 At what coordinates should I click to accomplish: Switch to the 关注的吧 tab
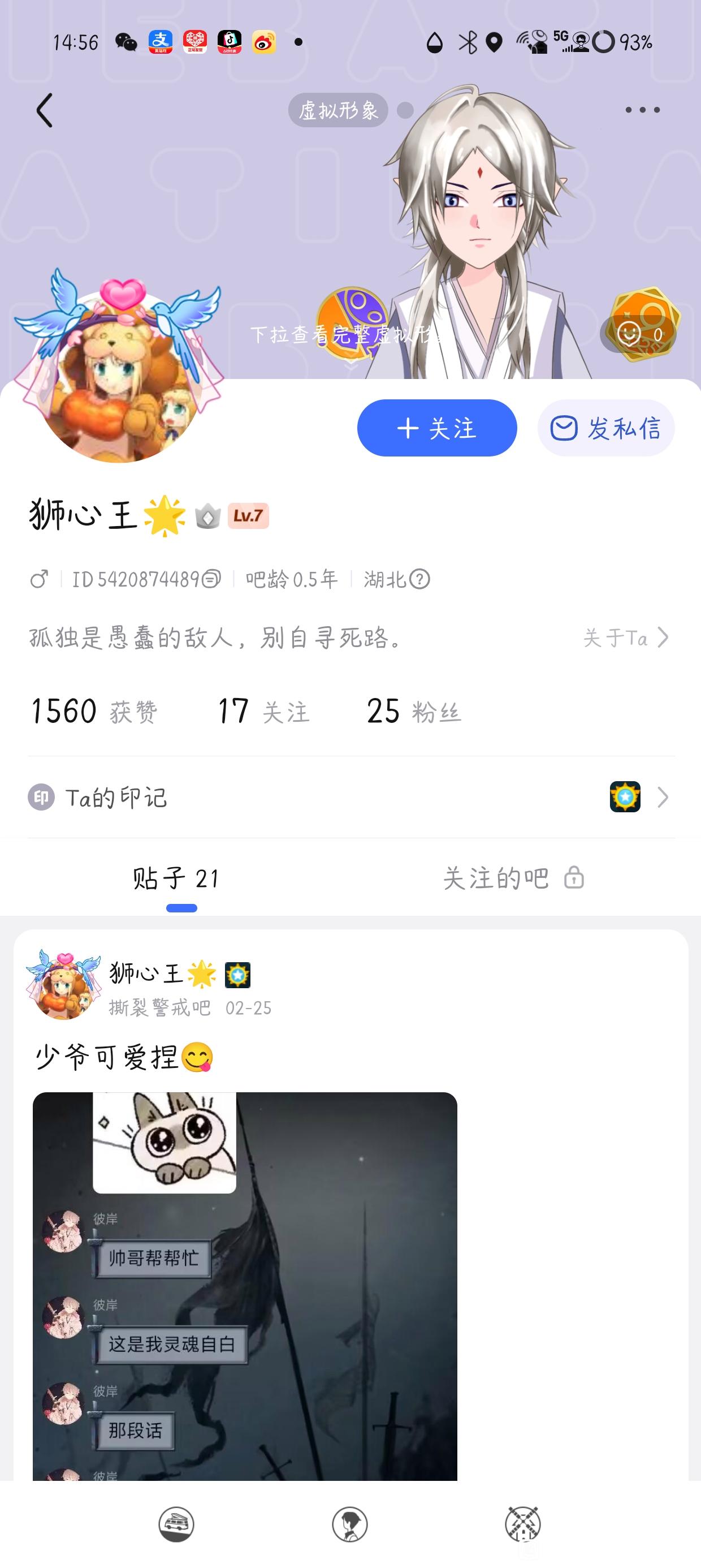pyautogui.click(x=512, y=878)
